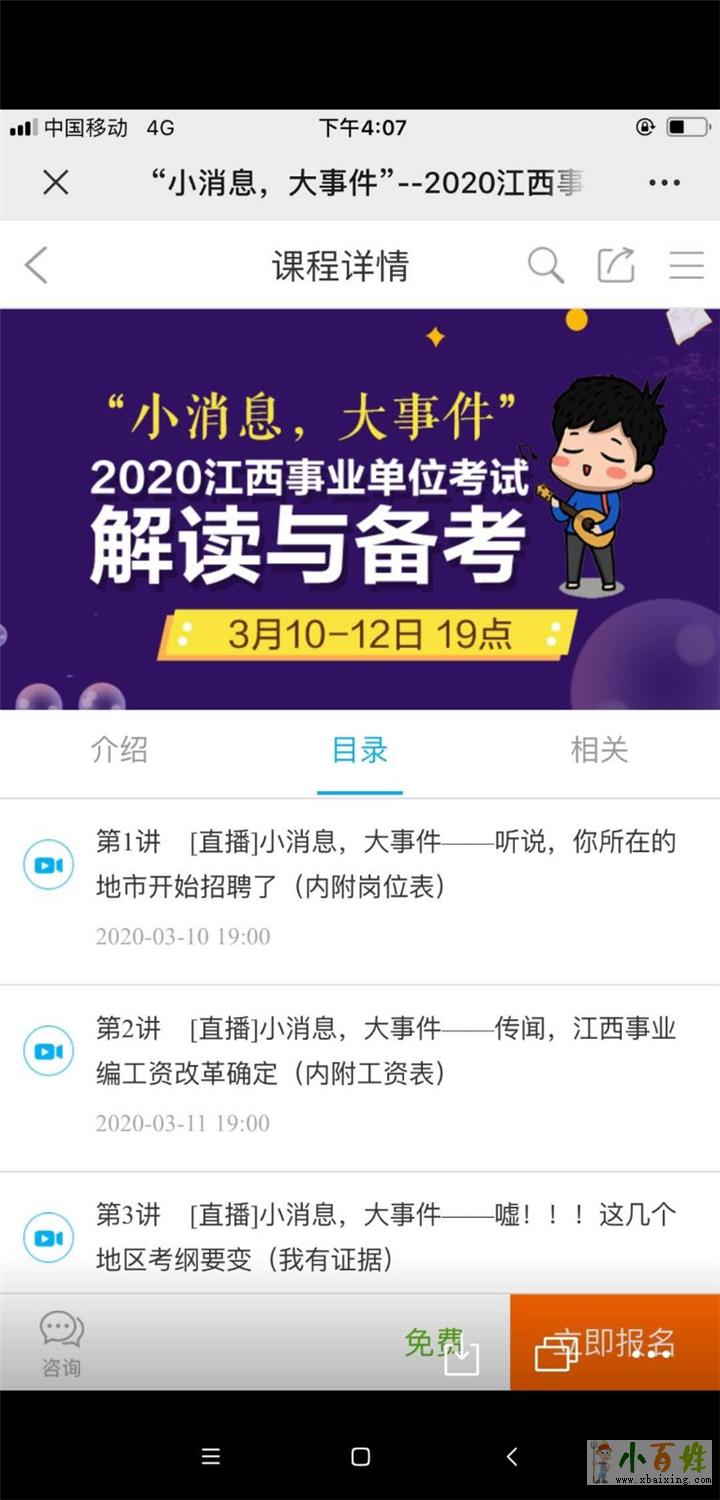Go back from 课程详情 page
Viewport: 720px width, 1500px height.
click(37, 266)
